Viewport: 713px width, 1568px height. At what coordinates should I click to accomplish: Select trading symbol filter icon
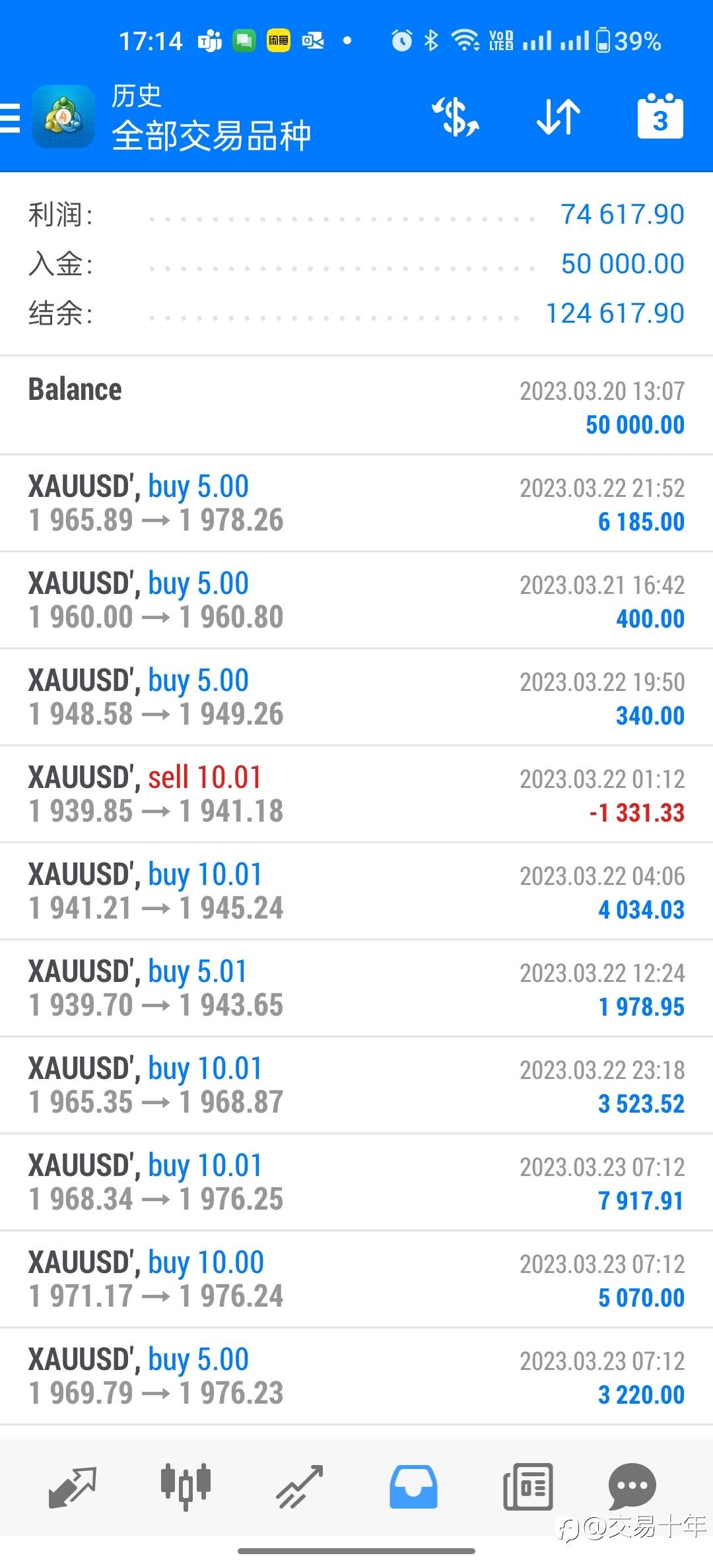pos(456,117)
